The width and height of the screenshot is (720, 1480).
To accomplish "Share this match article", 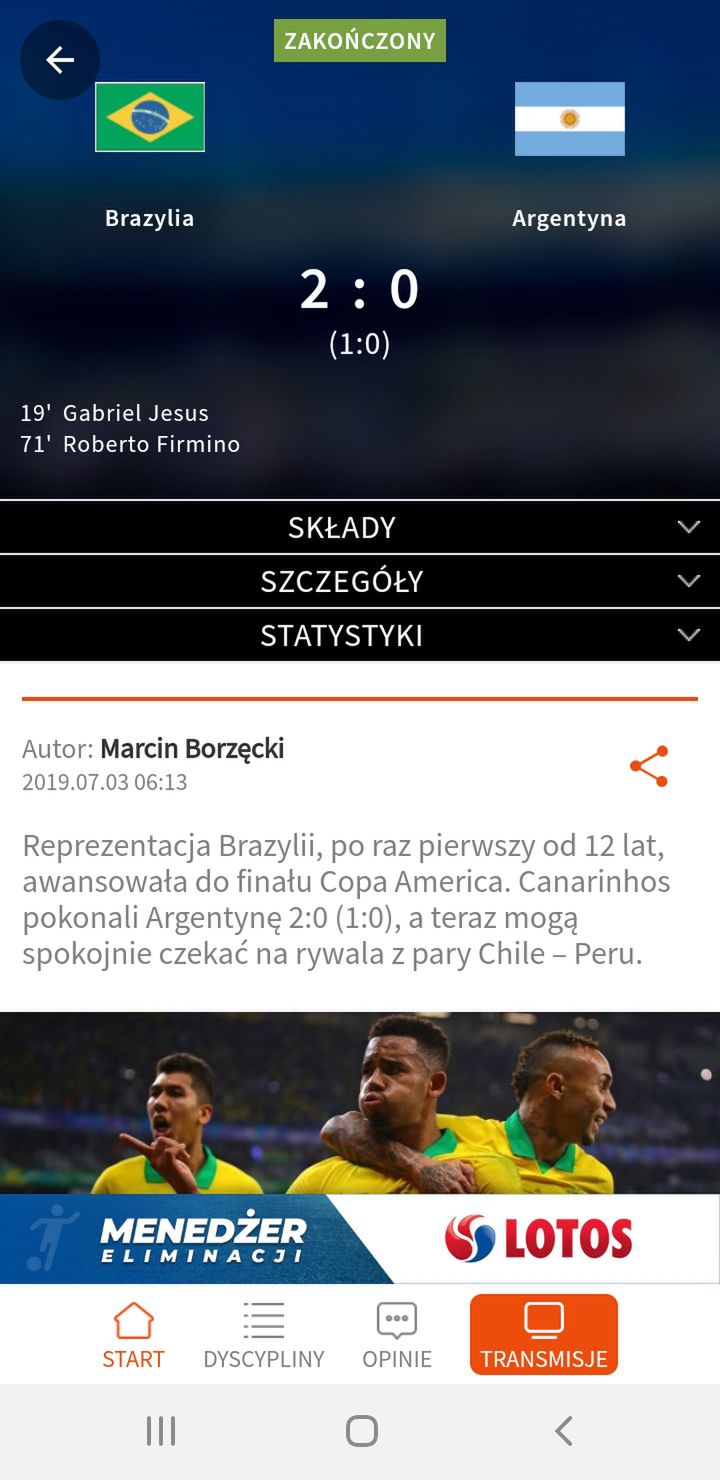I will click(648, 766).
